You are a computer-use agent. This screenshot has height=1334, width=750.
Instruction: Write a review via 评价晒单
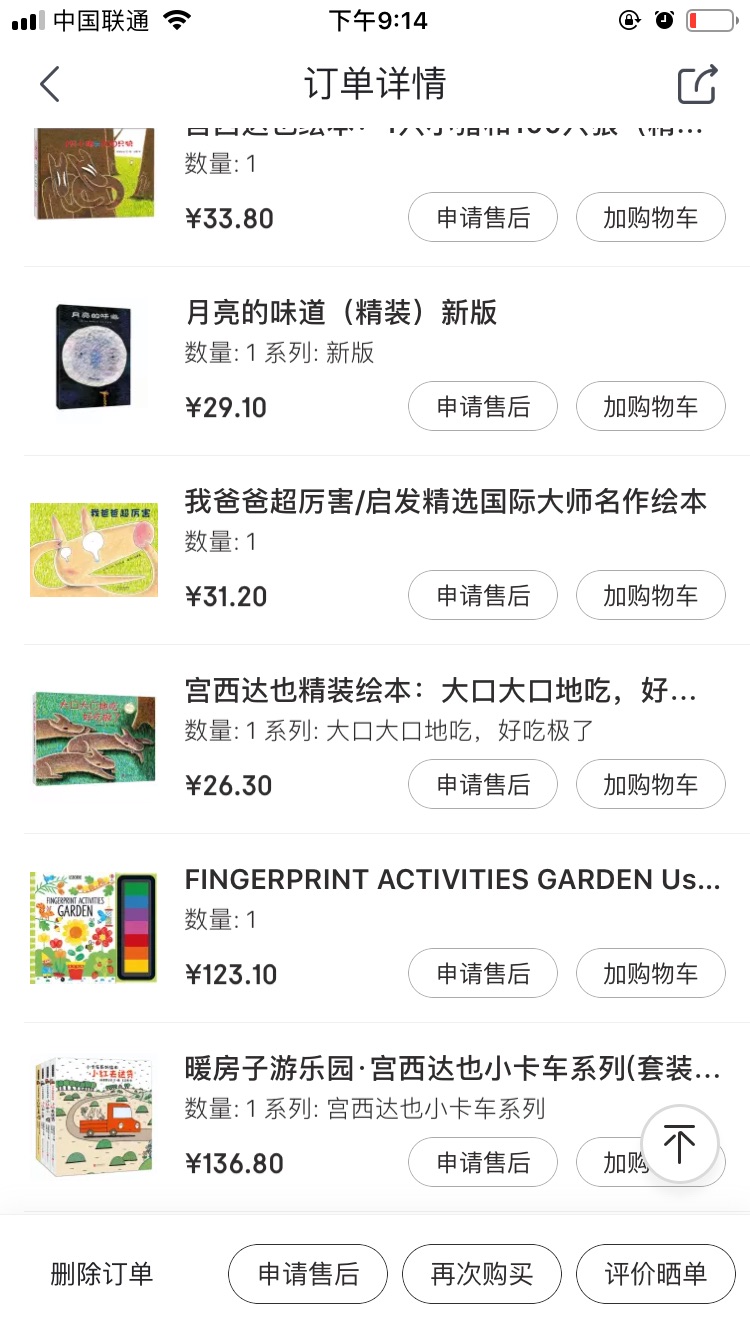pyautogui.click(x=655, y=1274)
